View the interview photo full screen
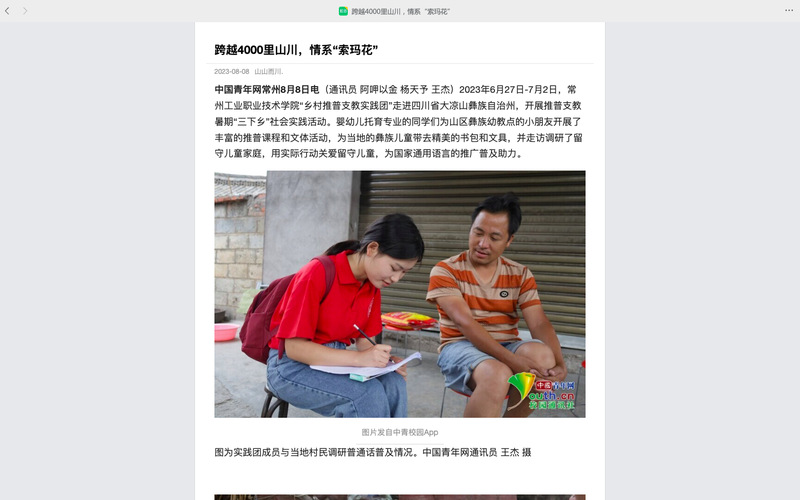The width and height of the screenshot is (800, 500). coord(399,293)
